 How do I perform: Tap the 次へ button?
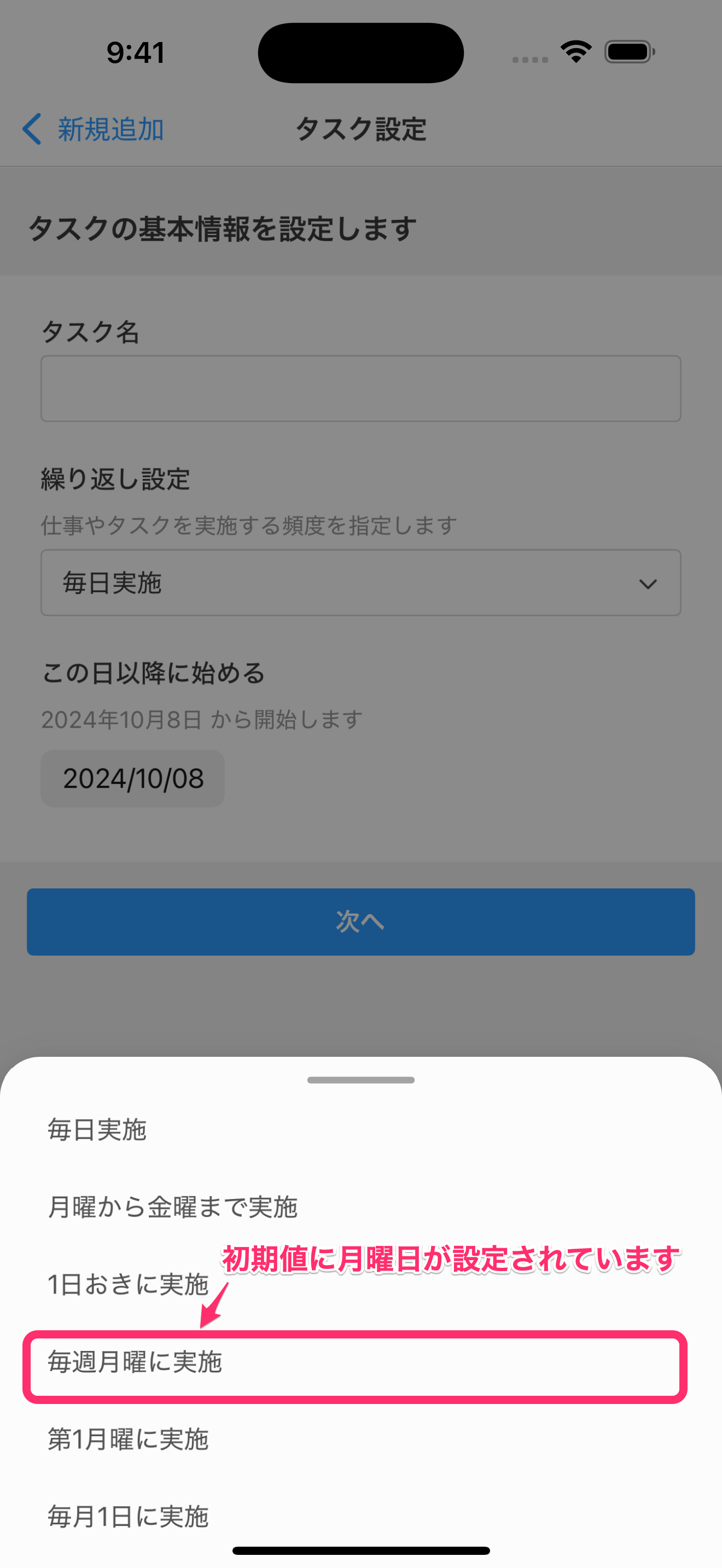[x=360, y=922]
